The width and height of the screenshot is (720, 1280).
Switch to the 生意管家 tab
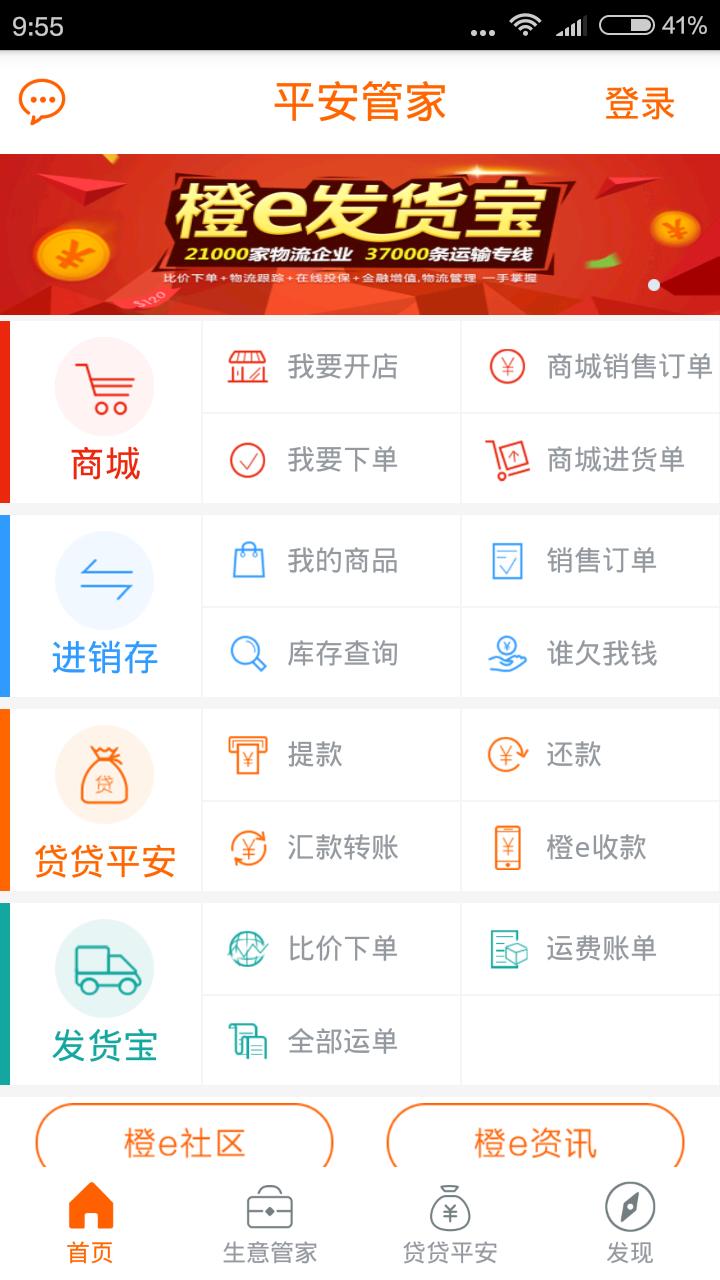coord(270,1222)
